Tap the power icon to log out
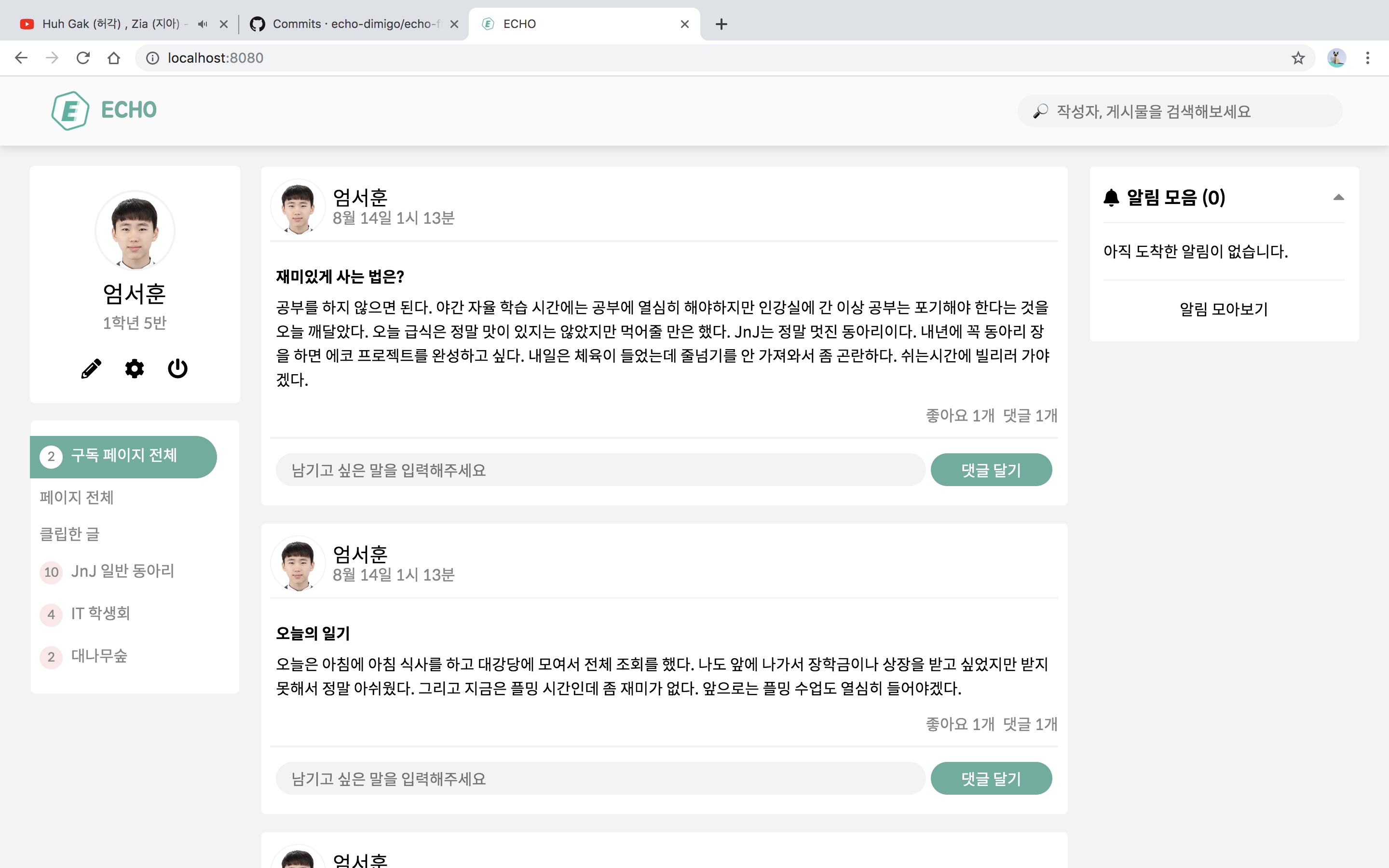 pos(177,368)
